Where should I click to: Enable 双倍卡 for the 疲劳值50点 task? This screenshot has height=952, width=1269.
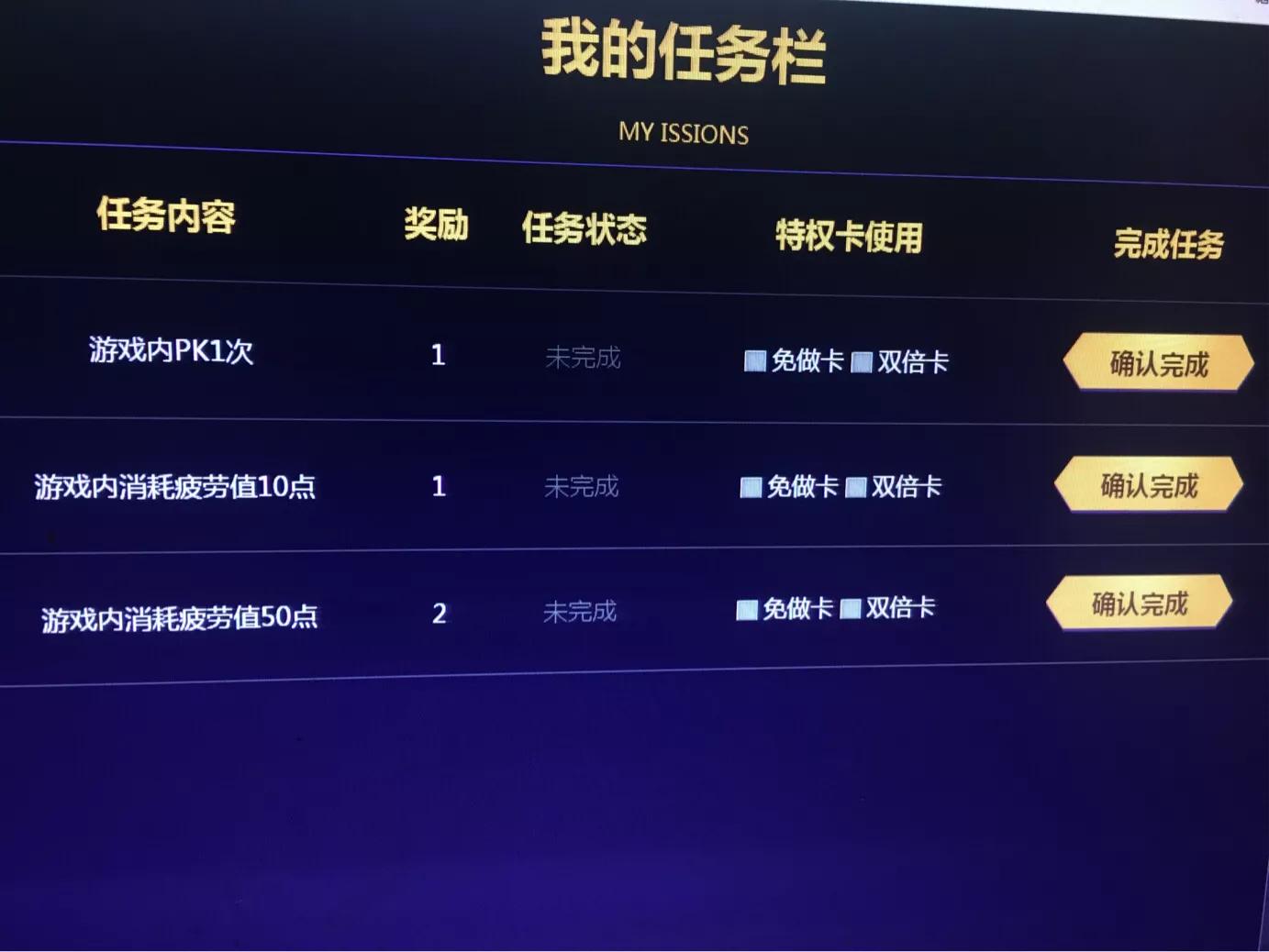(851, 609)
